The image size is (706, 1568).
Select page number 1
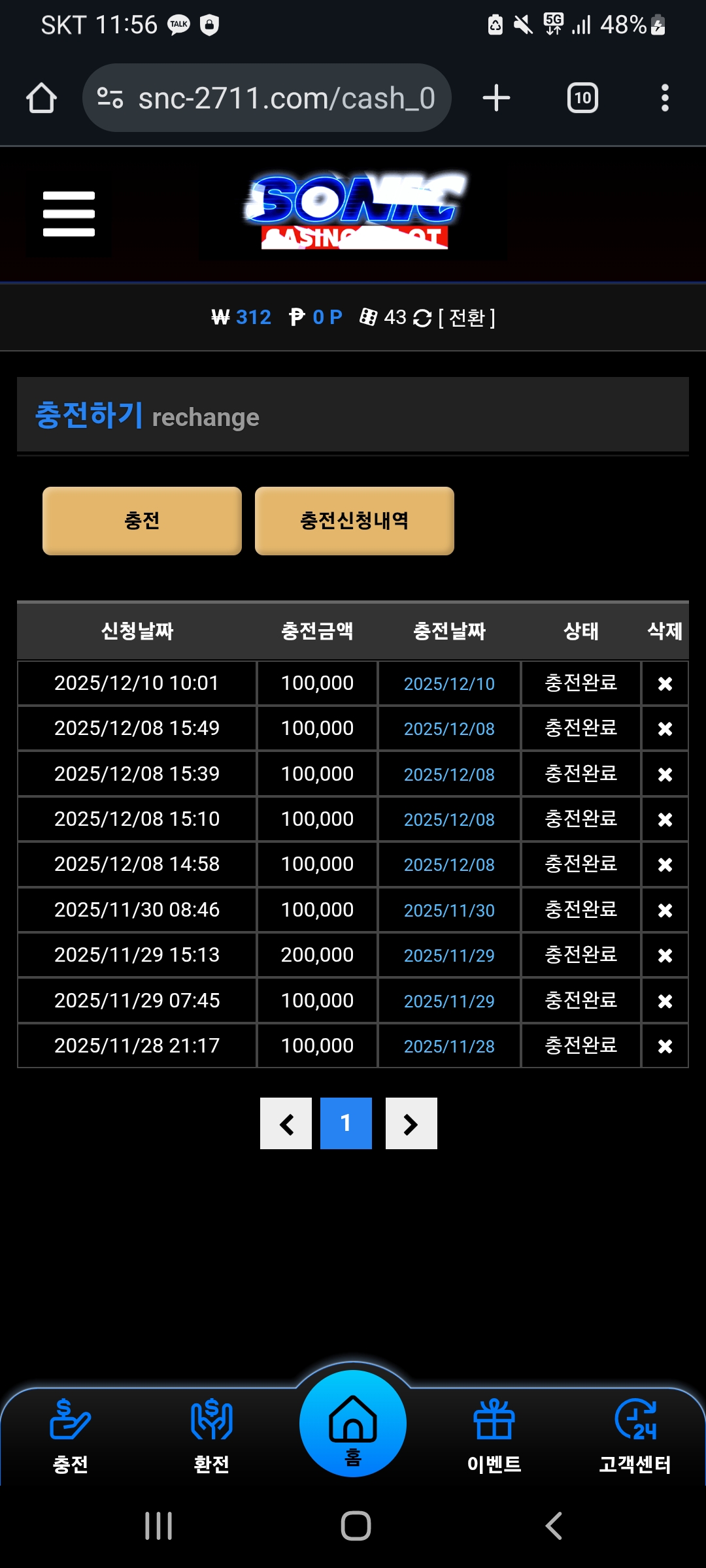346,1124
